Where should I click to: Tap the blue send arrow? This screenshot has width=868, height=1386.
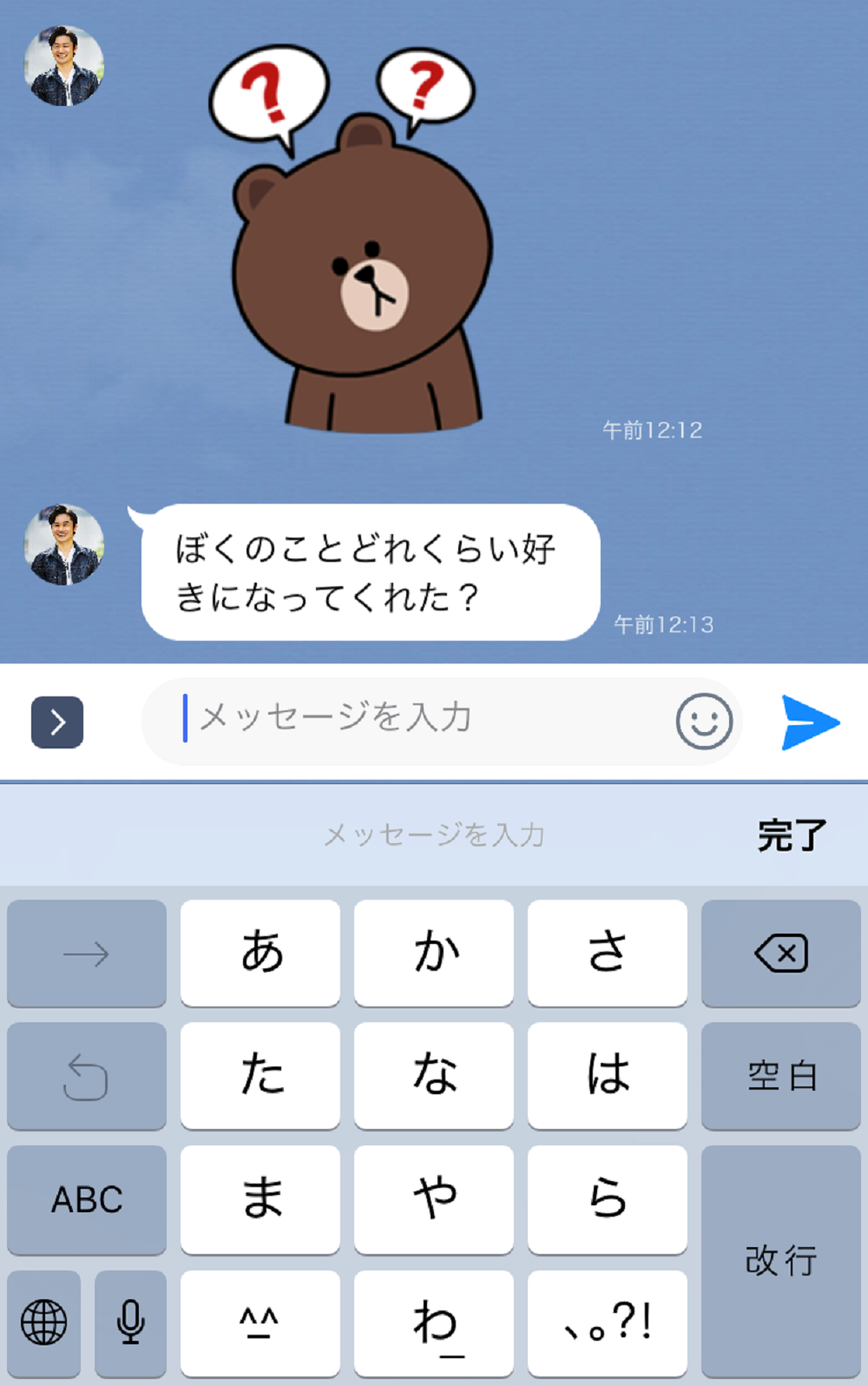810,722
